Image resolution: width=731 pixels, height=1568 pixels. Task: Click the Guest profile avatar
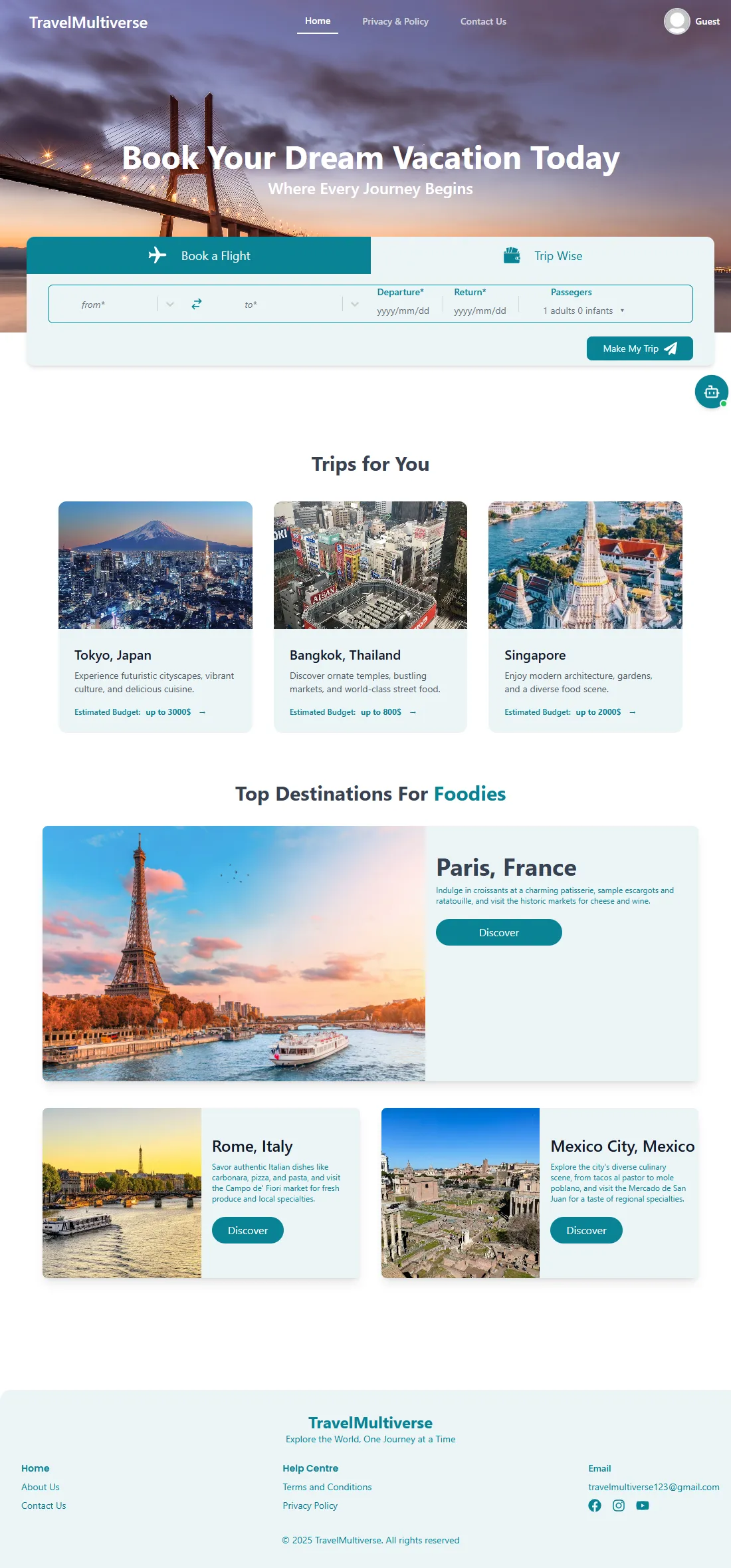676,21
